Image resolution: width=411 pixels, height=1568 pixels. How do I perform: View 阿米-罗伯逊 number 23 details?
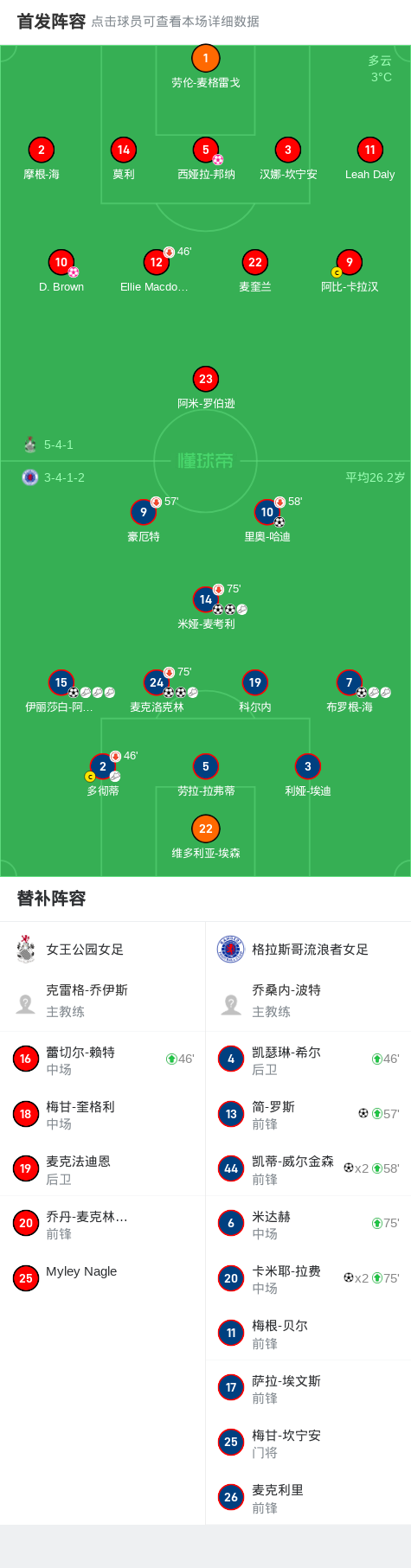point(206,387)
